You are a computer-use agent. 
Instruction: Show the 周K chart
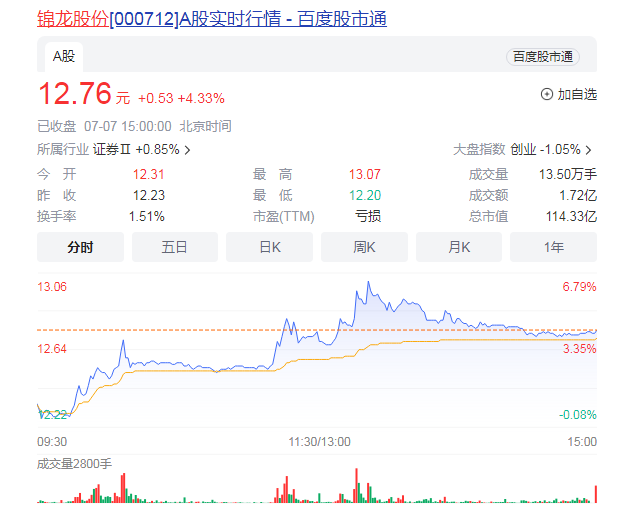(364, 247)
